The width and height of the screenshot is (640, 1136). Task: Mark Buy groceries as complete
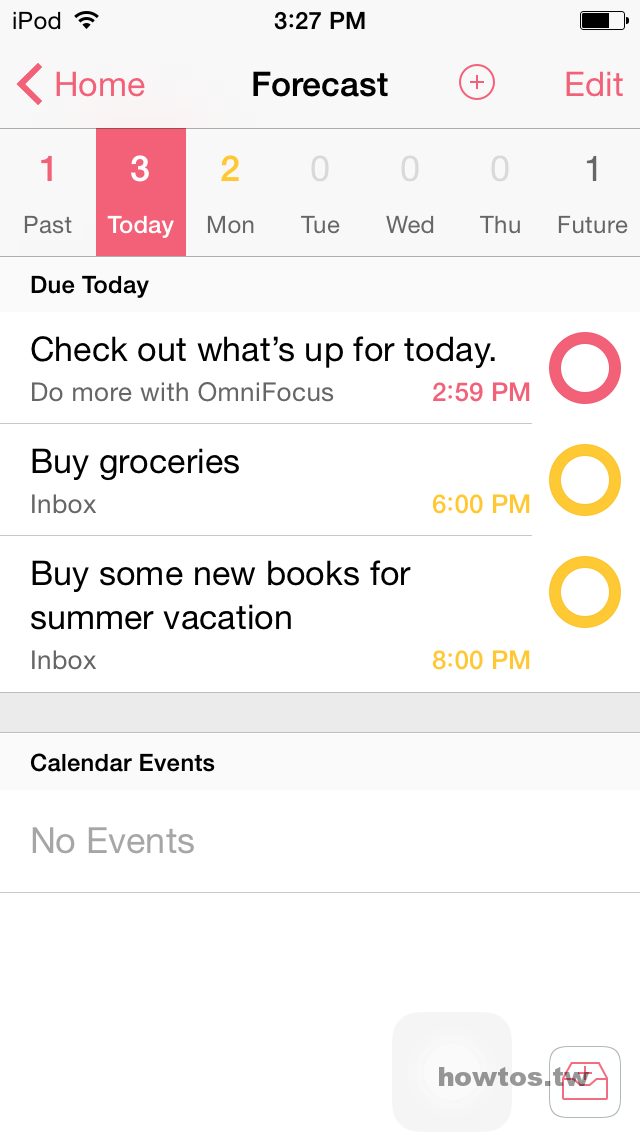coord(585,480)
